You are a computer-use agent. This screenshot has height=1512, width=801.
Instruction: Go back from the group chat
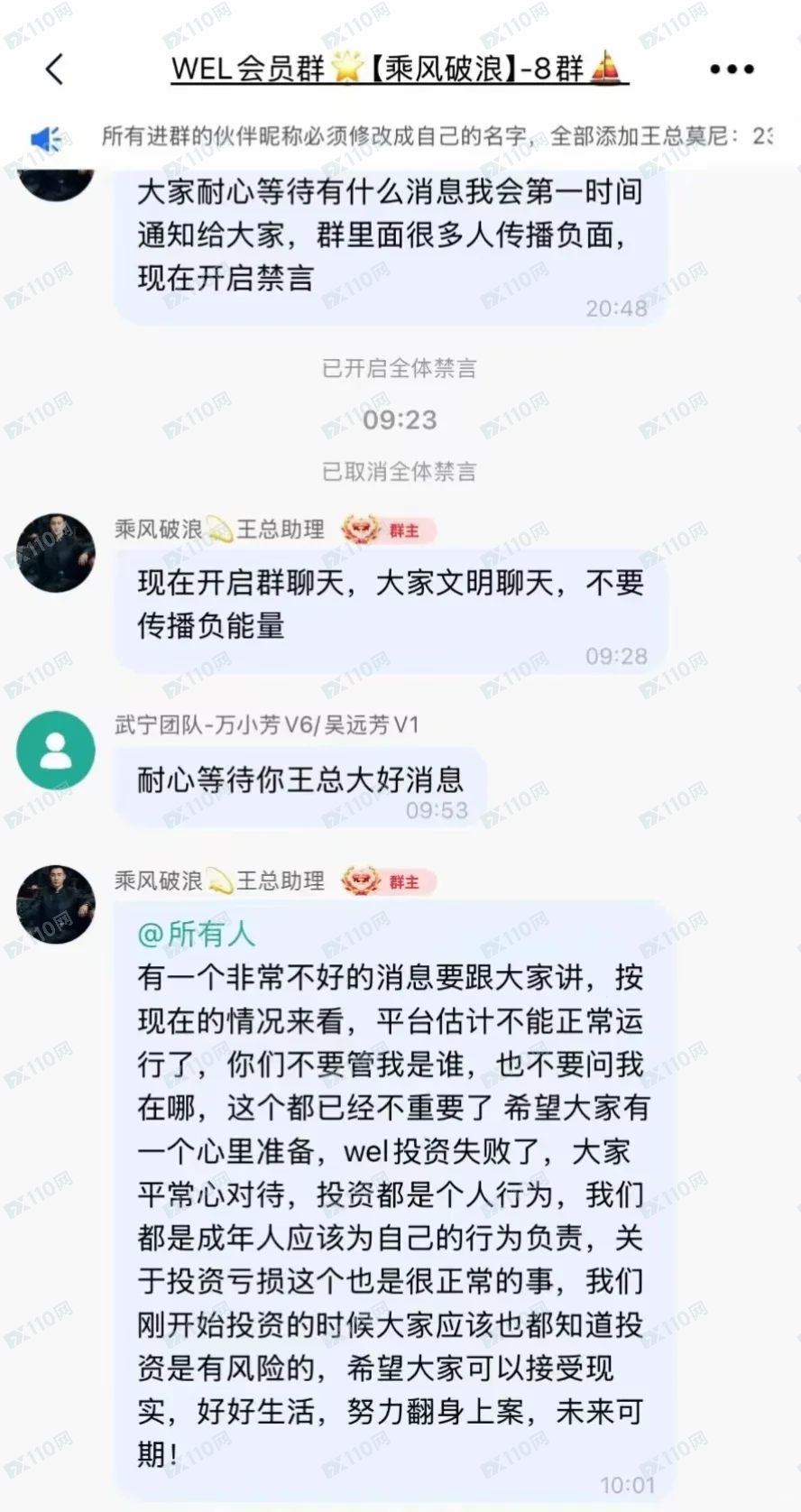tap(54, 69)
